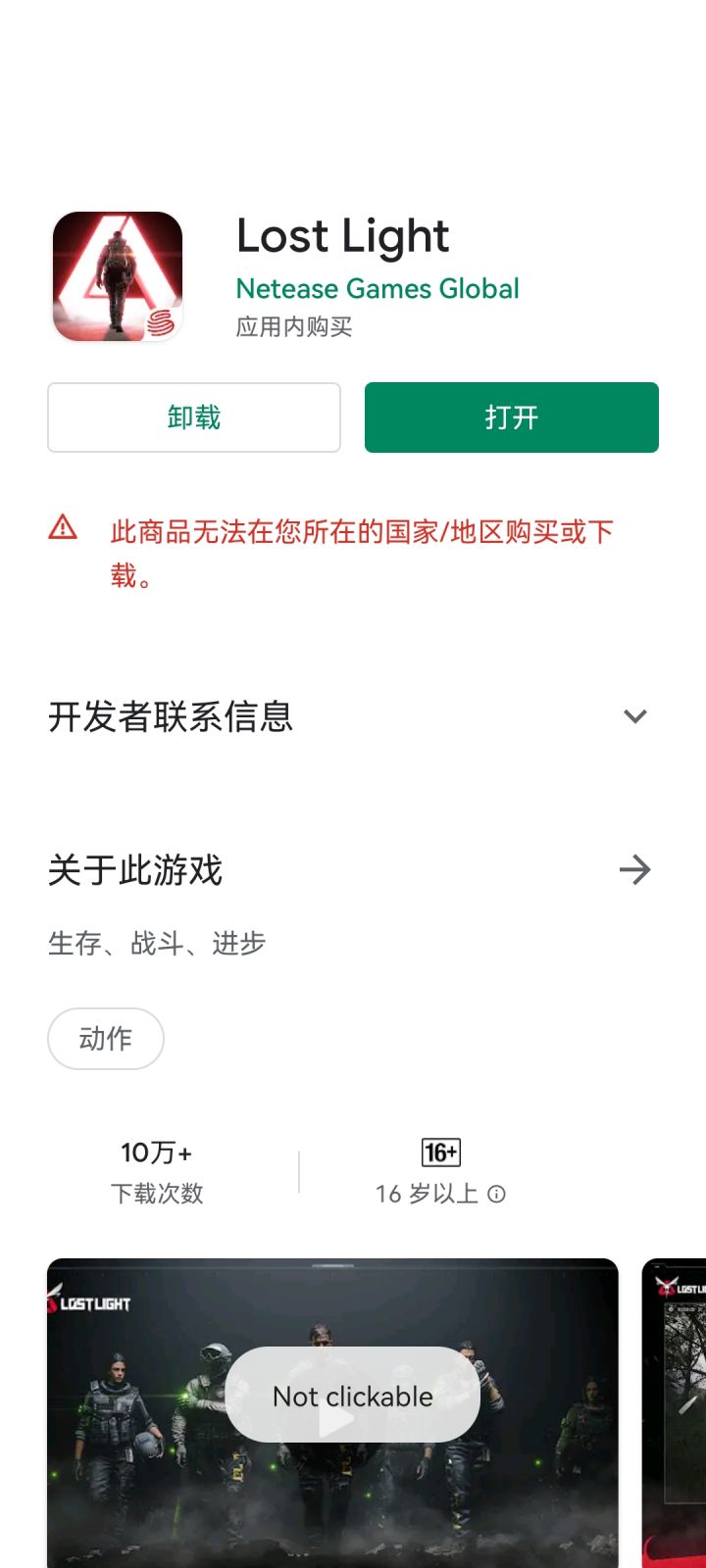Collapse the developer contact info chevron

pyautogui.click(x=633, y=717)
